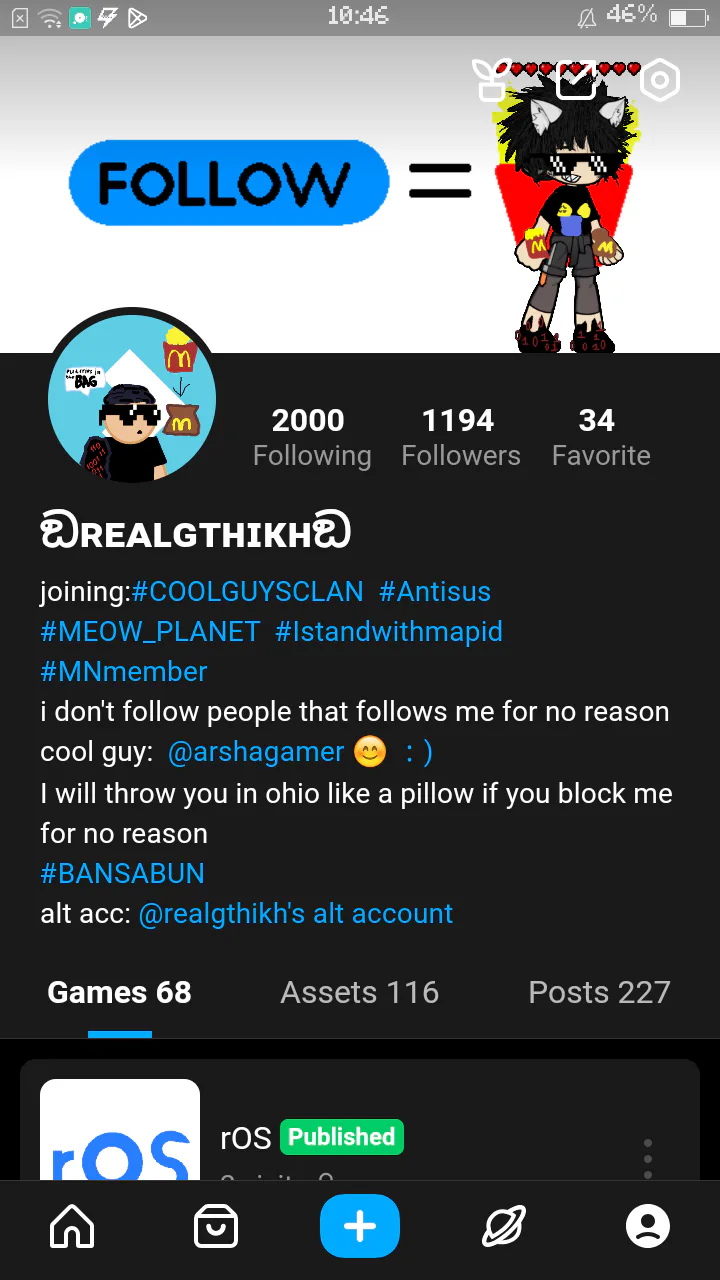
Task: Switch to the Posts 227 tab
Action: [599, 992]
